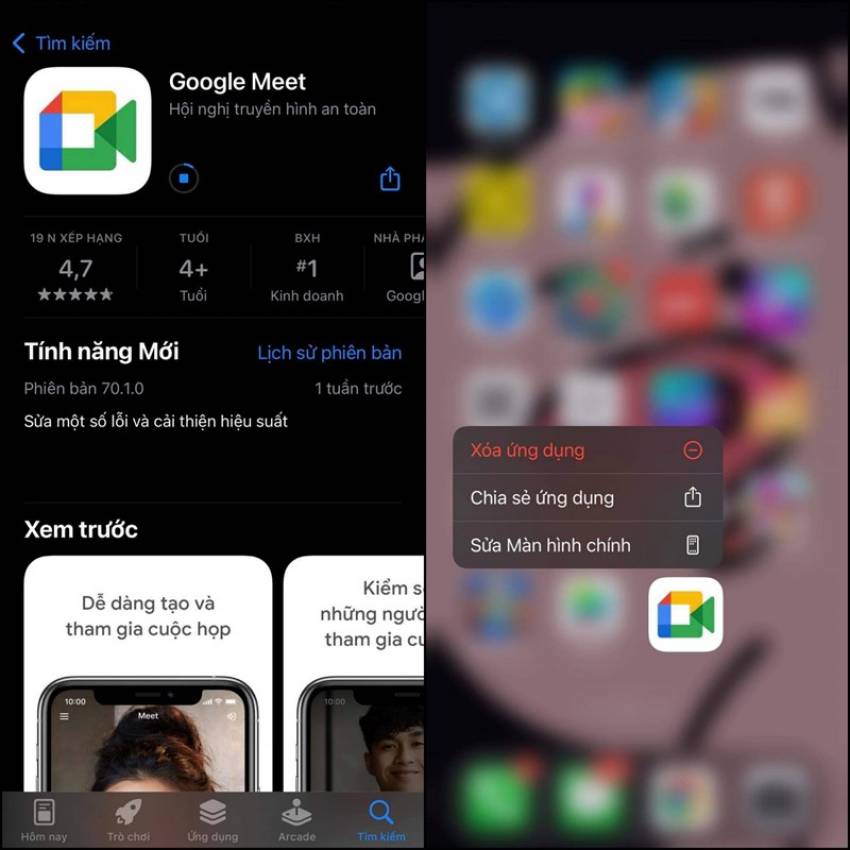The image size is (850, 850).
Task: Choose Xóa ứng dụng in the menu
Action: tap(586, 450)
